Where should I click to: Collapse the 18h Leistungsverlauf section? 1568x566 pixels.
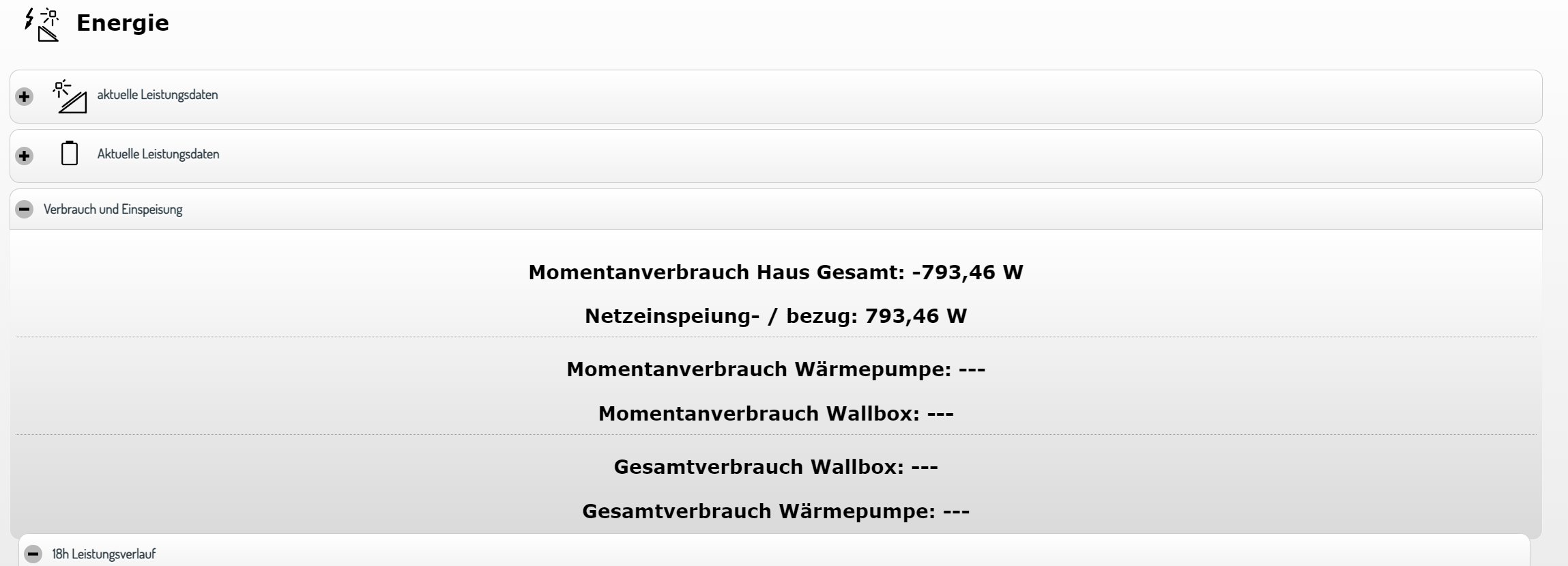coord(33,554)
